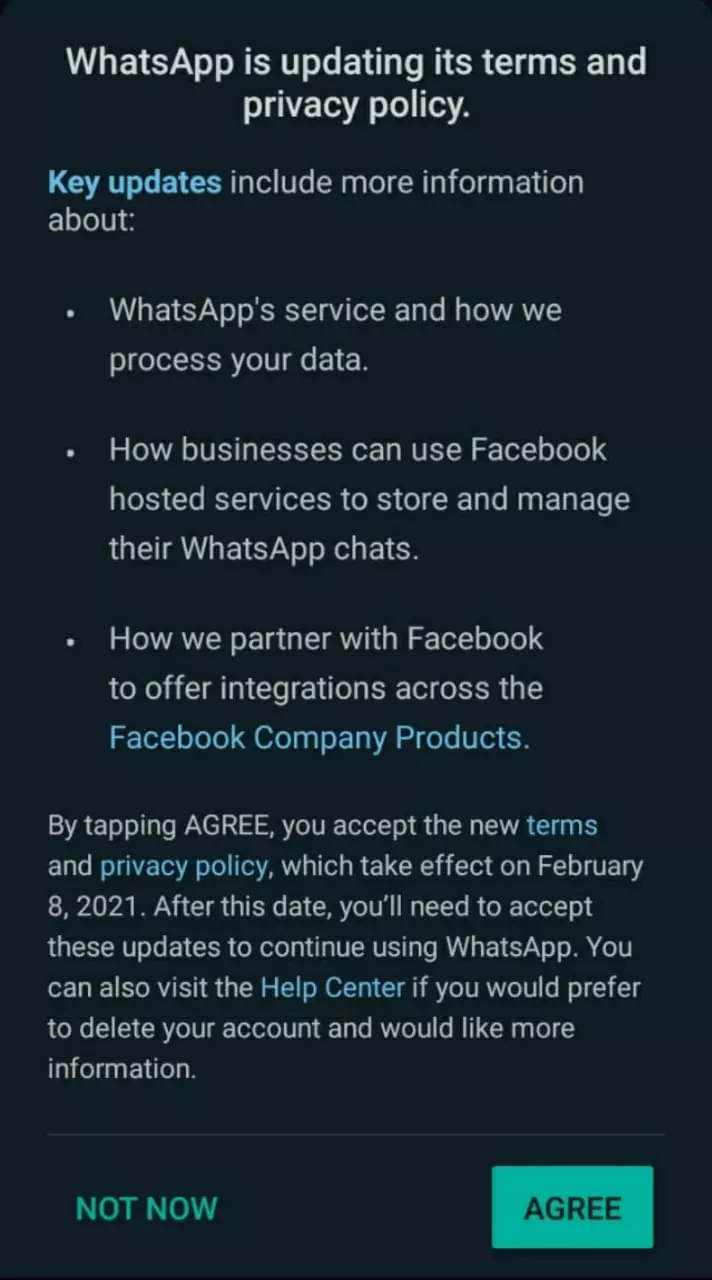The height and width of the screenshot is (1280, 712).
Task: Tap the AGREE button
Action: point(572,1207)
